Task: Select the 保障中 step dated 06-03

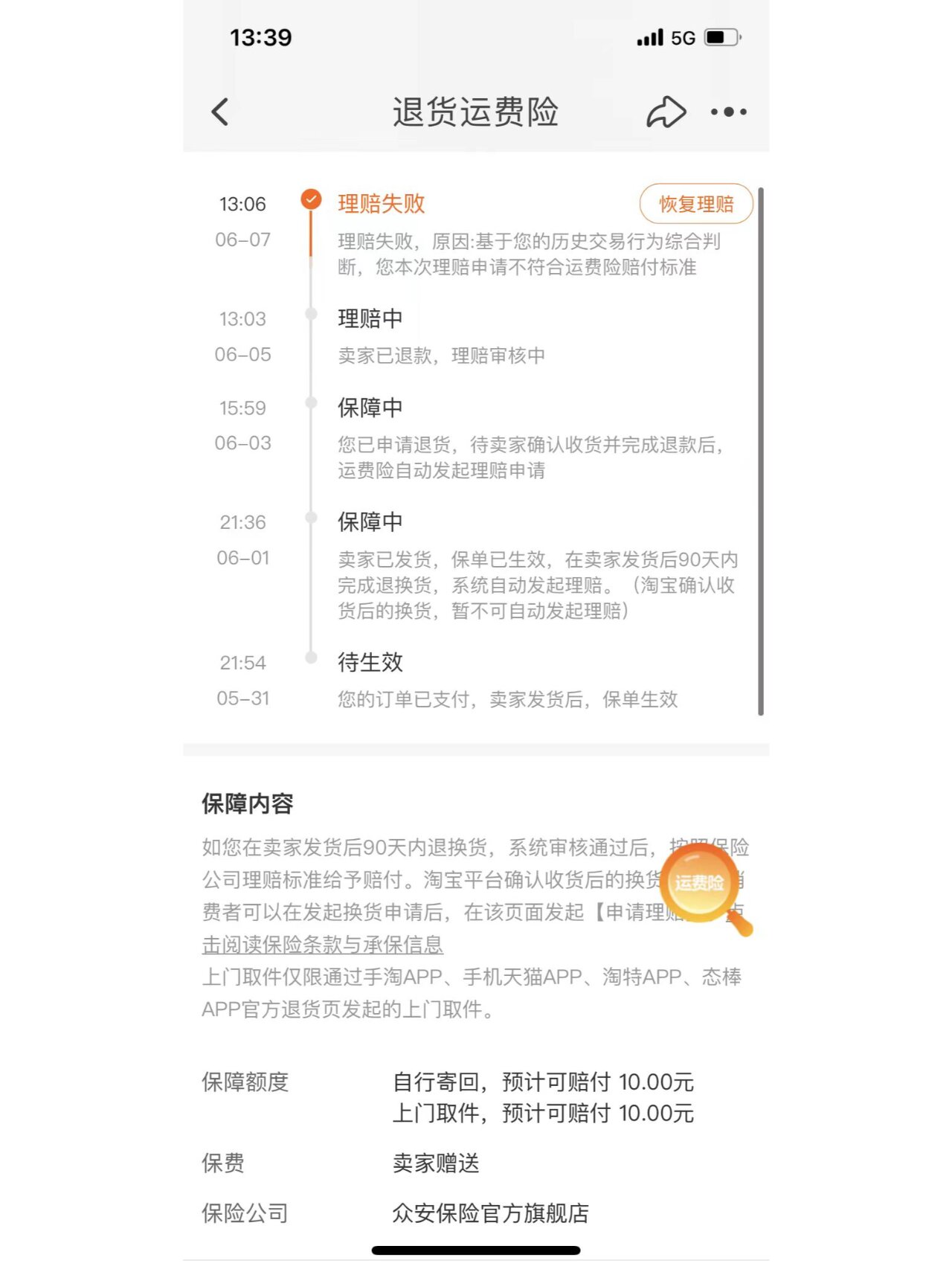Action: (370, 408)
